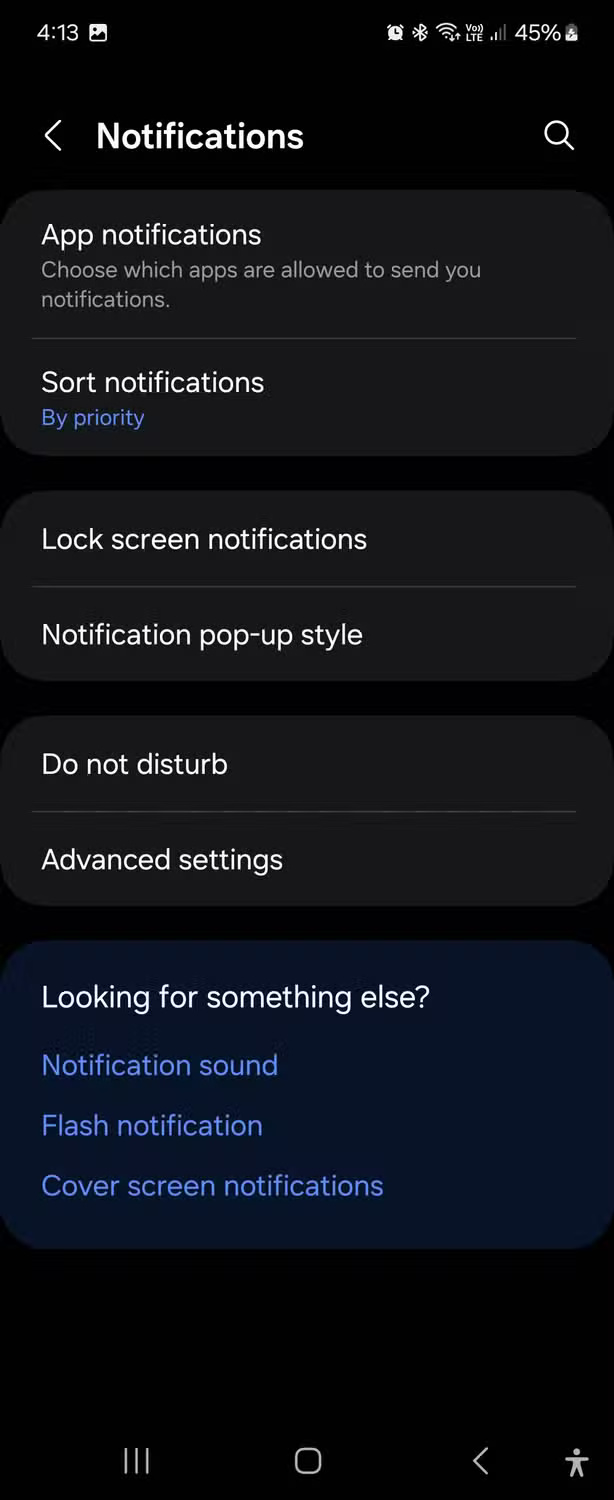Show recent apps from navigation bar
Viewport: 614px width, 1500px height.
[136, 1461]
